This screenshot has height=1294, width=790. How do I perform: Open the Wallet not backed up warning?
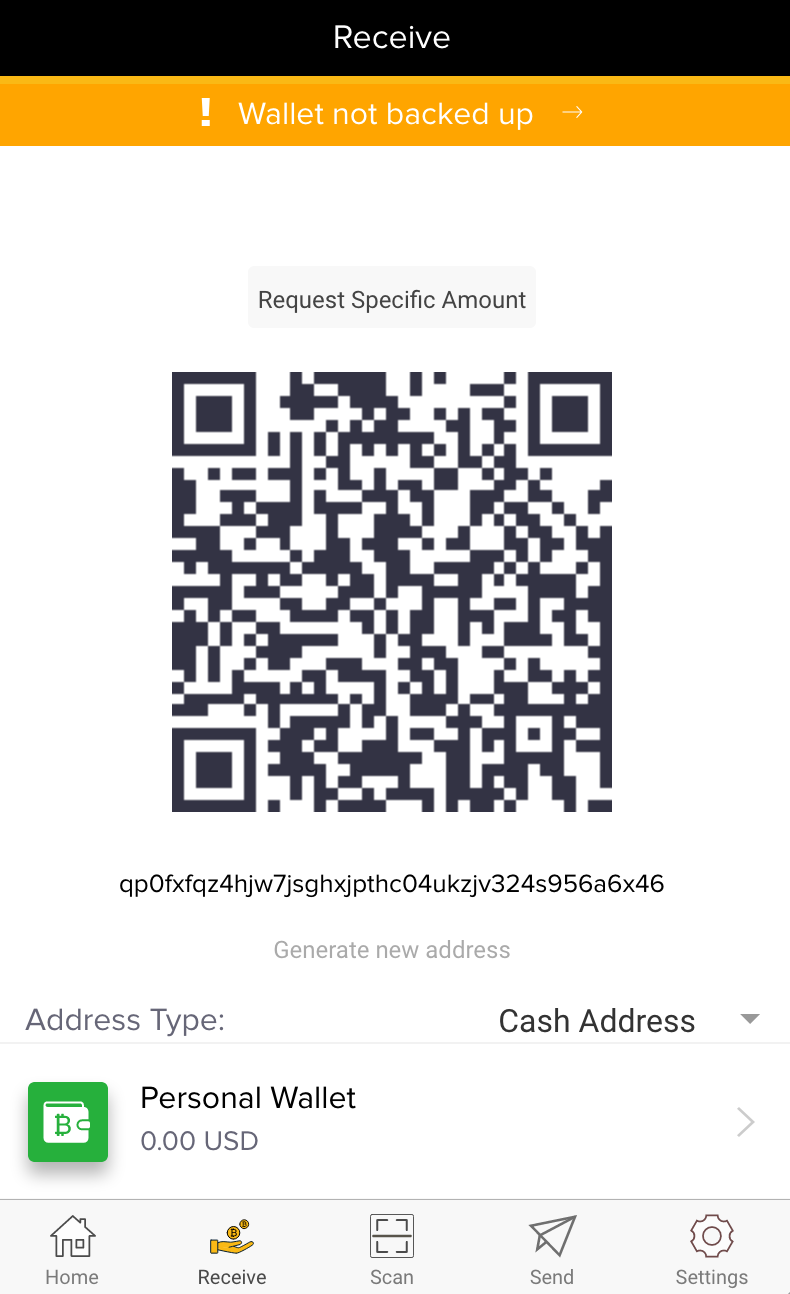click(x=395, y=112)
